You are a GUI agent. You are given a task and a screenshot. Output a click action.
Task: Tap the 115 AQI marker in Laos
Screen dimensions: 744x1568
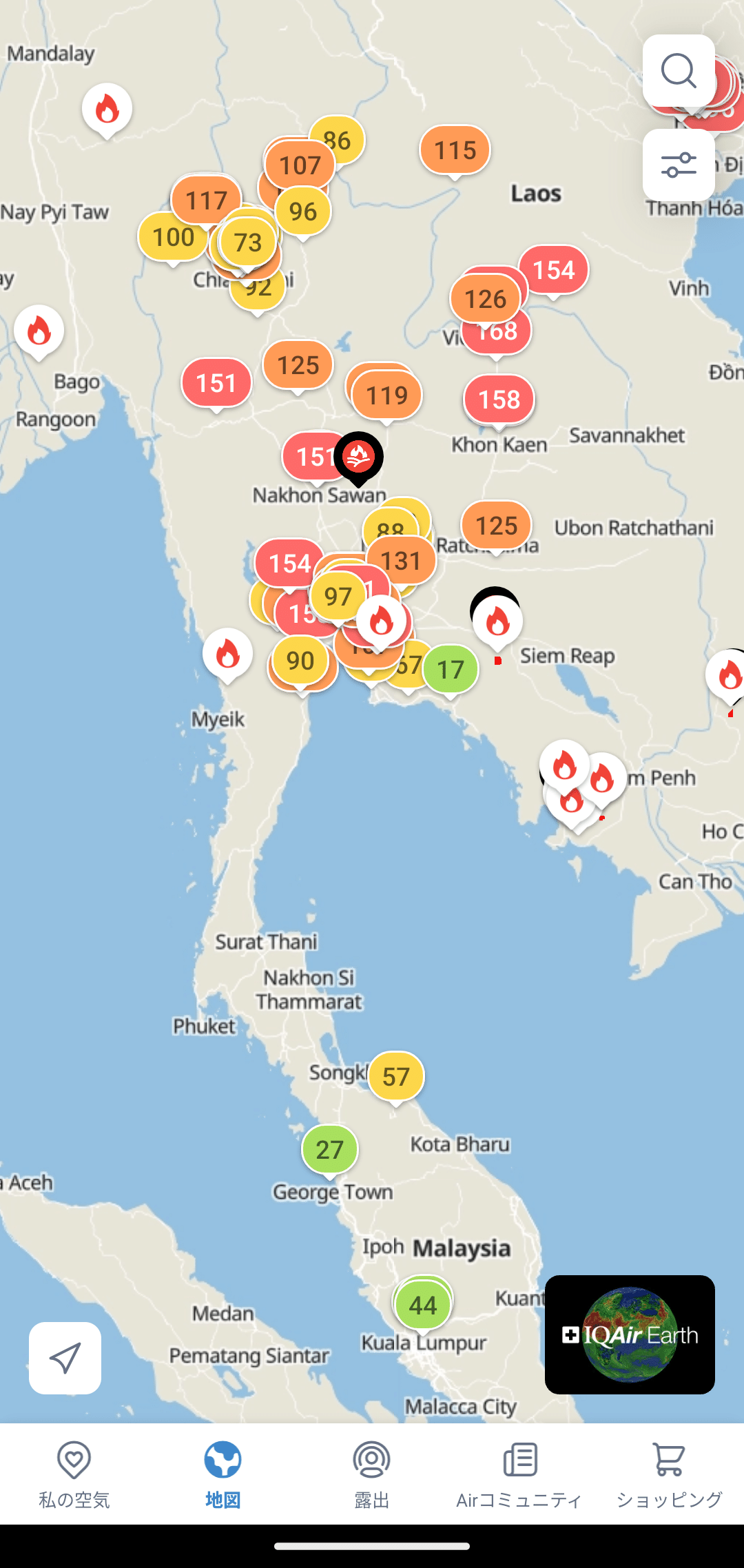coord(455,150)
